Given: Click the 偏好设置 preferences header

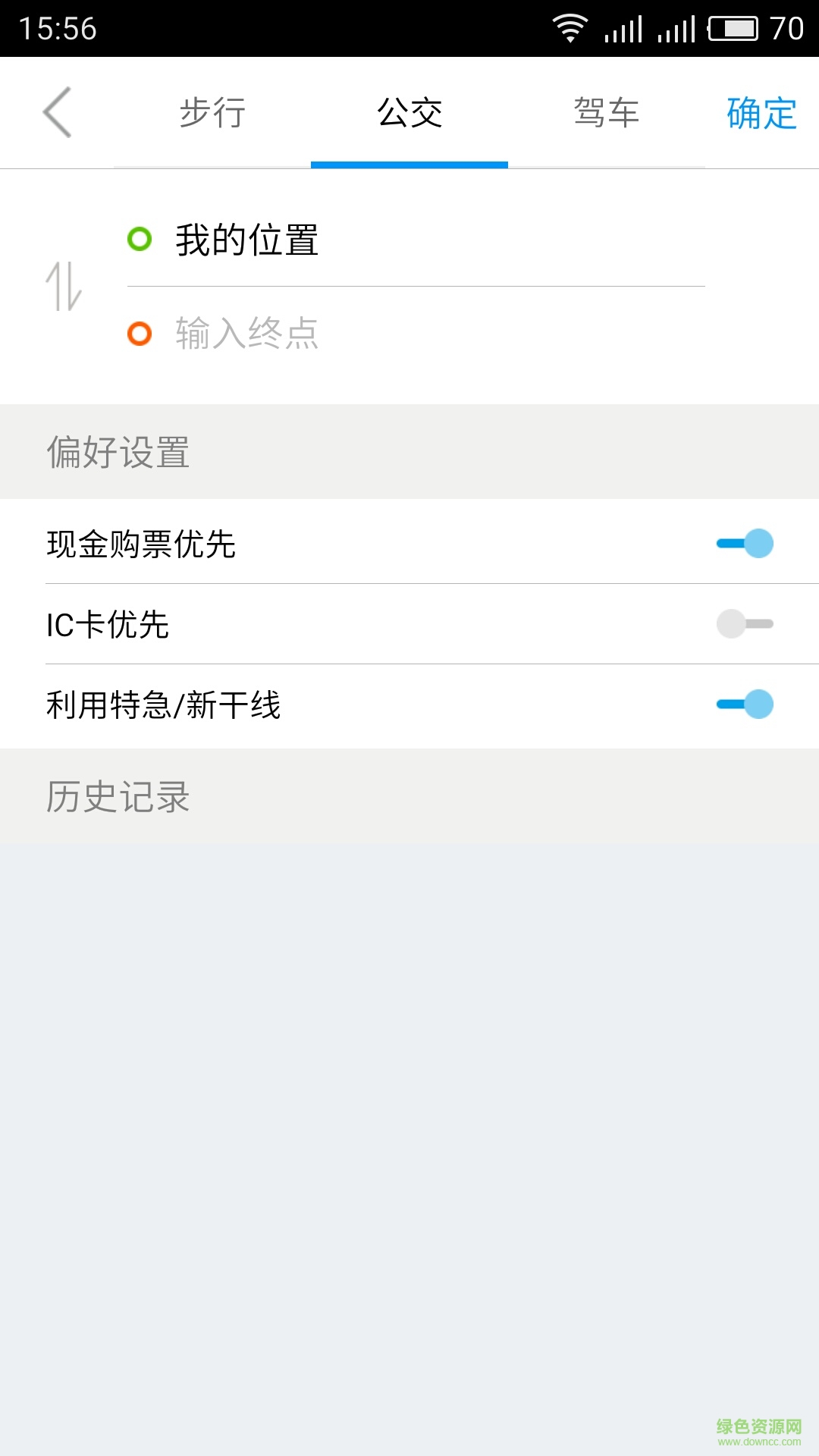Looking at the screenshot, I should pyautogui.click(x=118, y=453).
